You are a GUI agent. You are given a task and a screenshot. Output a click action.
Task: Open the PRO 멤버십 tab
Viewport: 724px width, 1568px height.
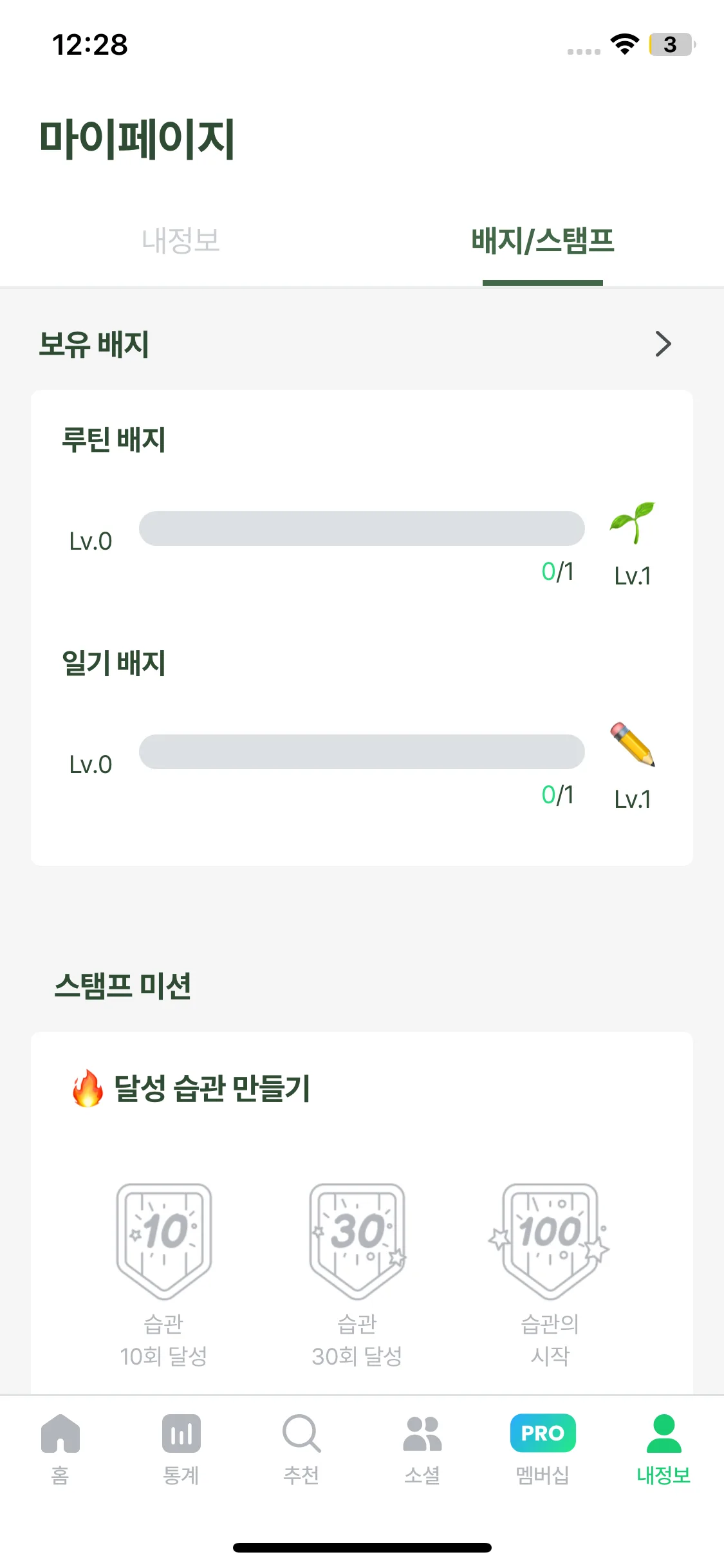(543, 1448)
